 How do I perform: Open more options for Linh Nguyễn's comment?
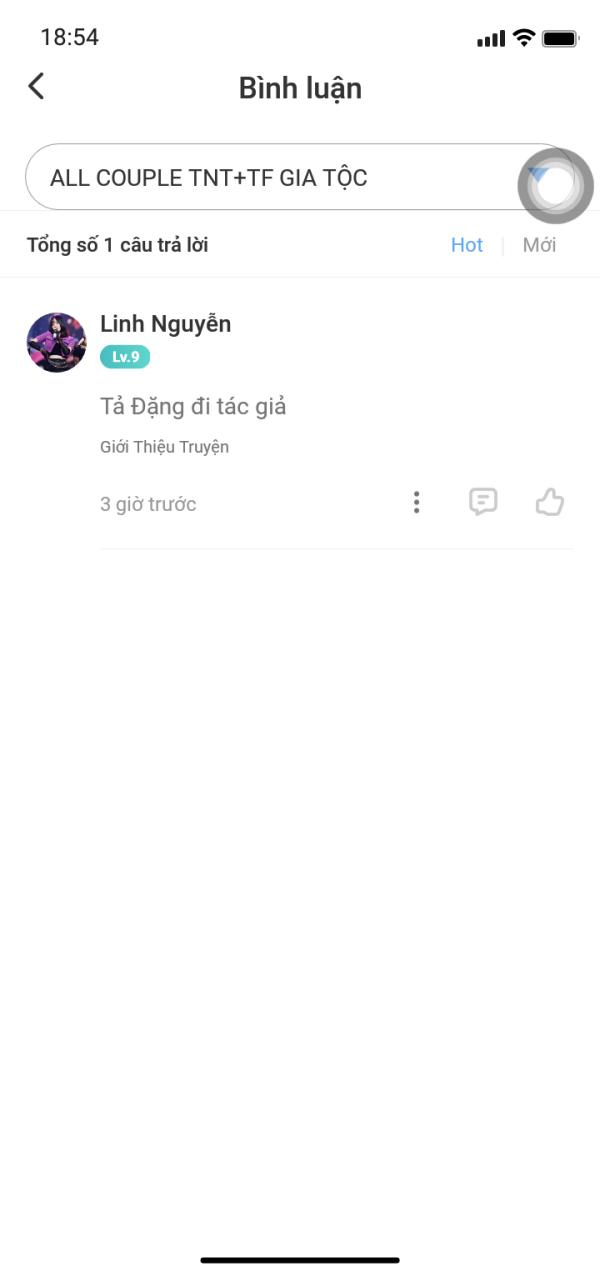click(x=416, y=502)
